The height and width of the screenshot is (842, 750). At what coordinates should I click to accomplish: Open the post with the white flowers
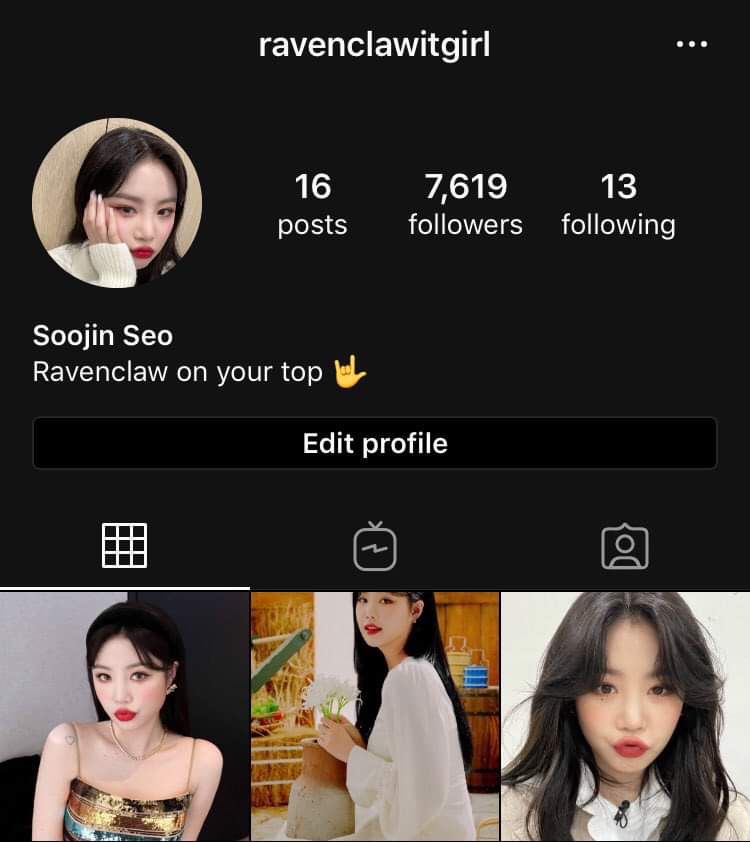375,716
